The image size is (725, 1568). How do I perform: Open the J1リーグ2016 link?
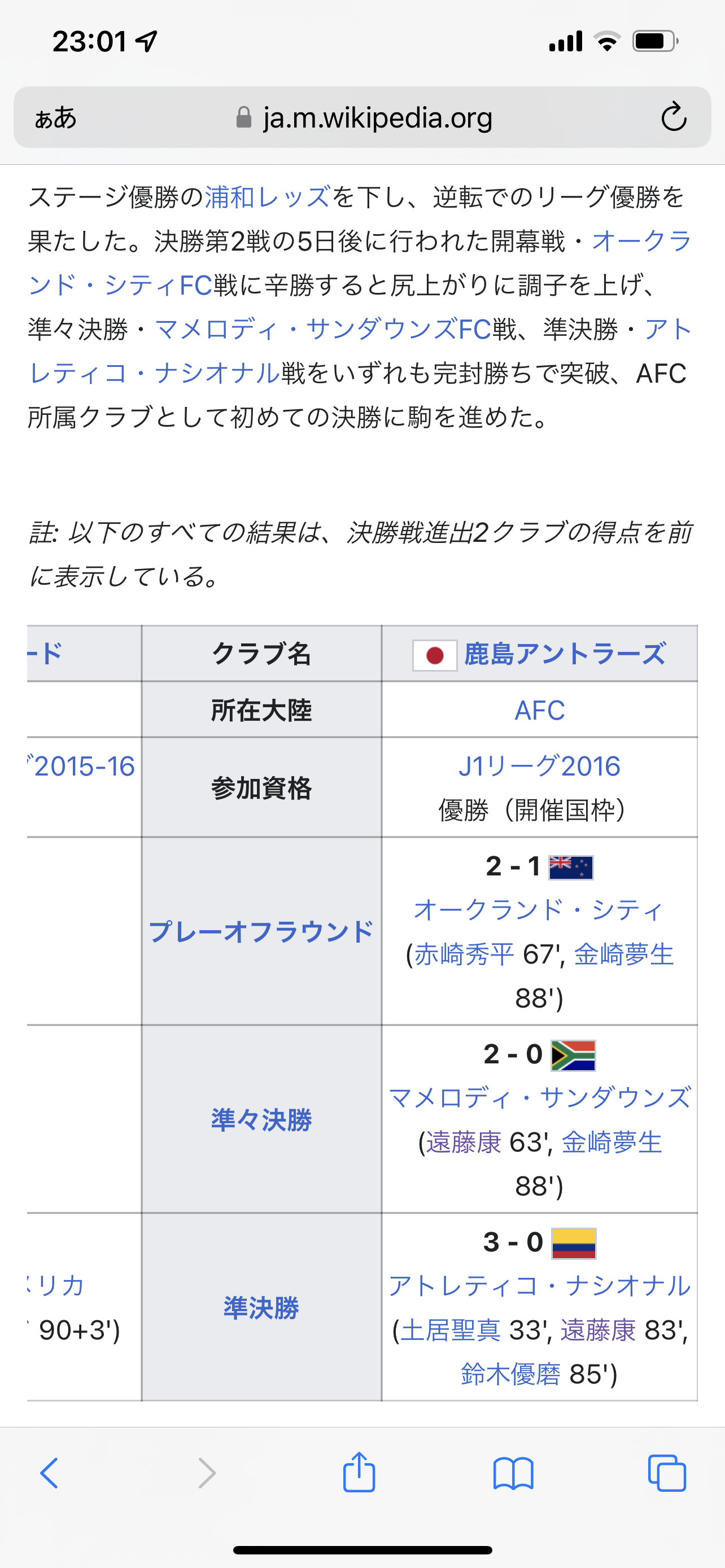[539, 766]
